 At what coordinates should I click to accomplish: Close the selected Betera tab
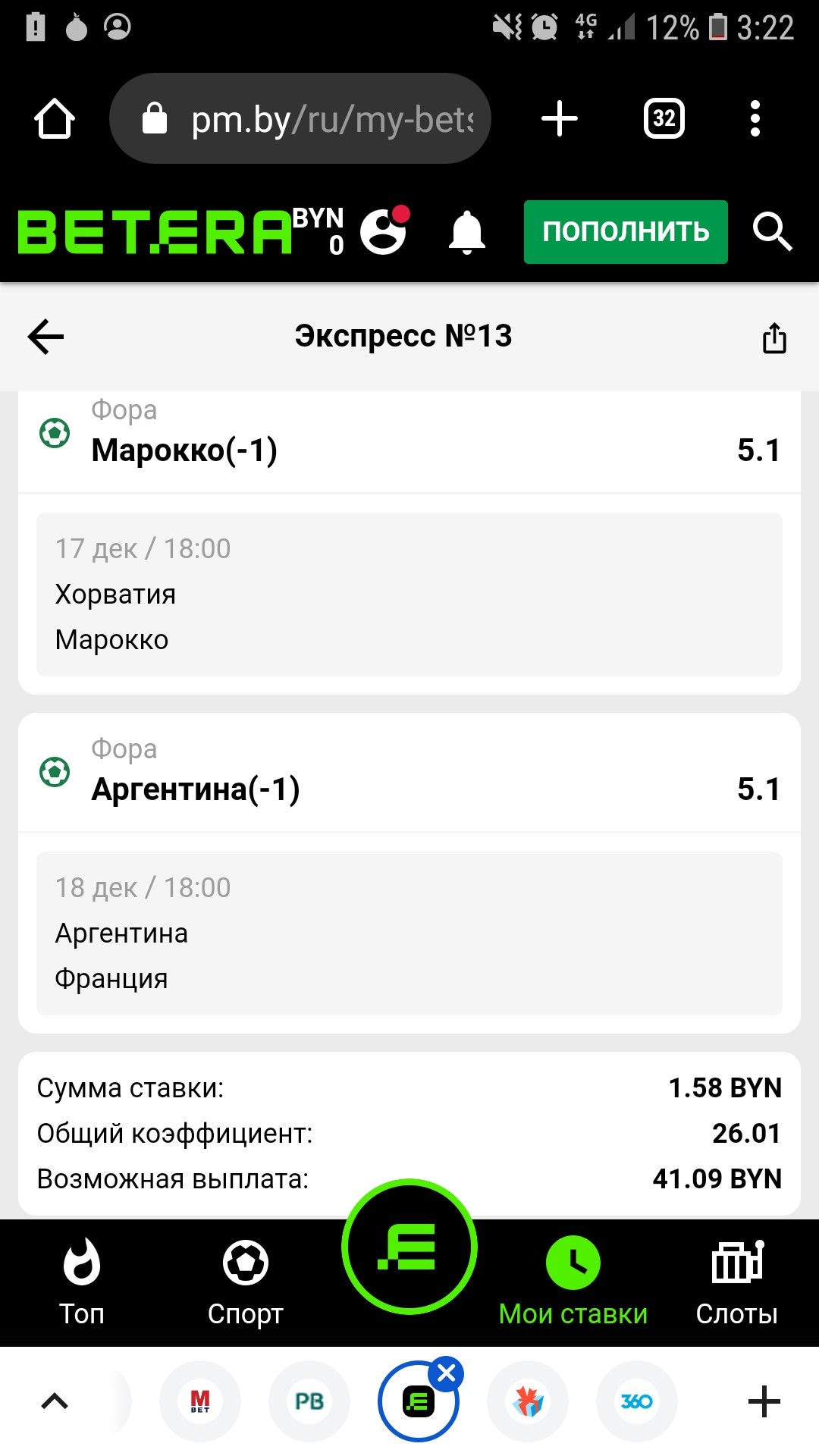click(447, 1373)
